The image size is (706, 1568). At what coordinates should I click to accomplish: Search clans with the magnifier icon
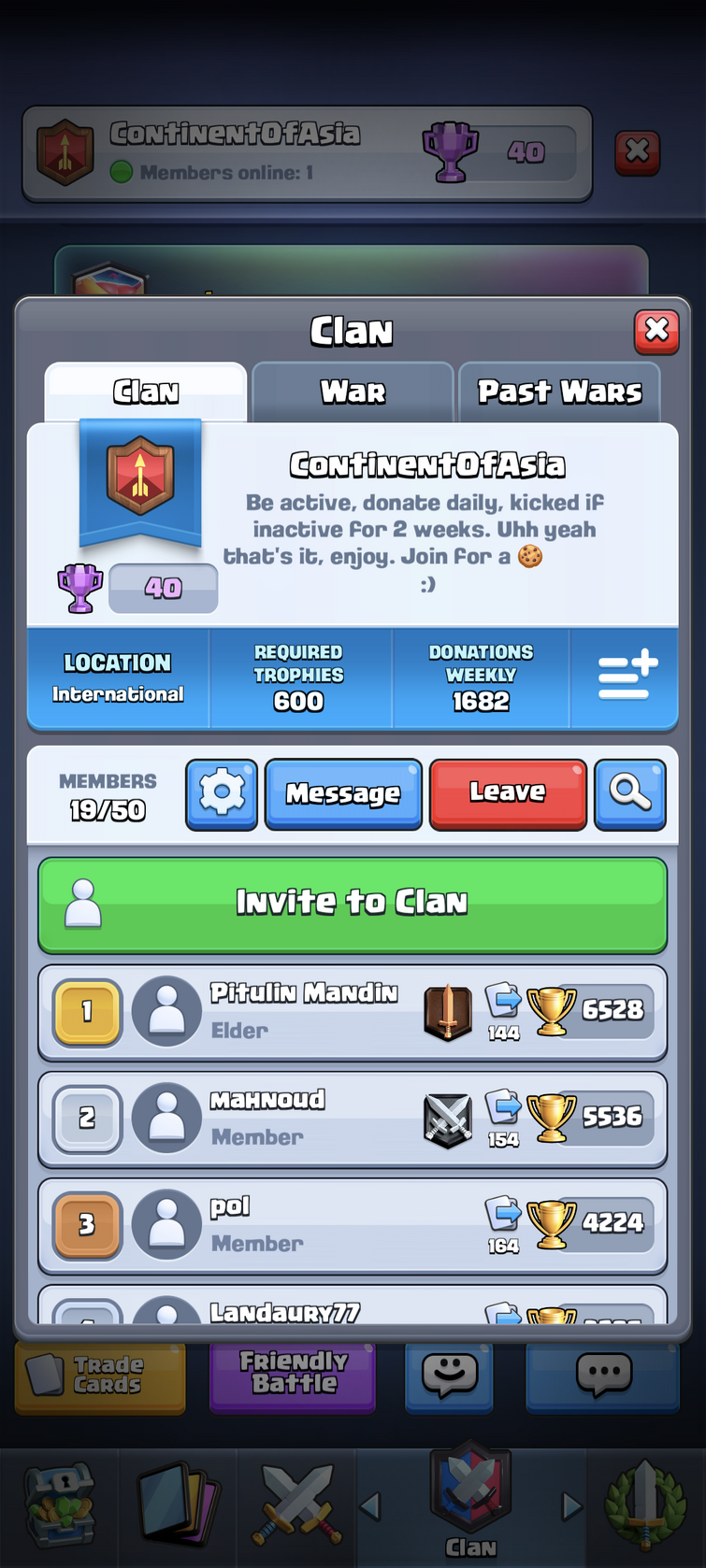coord(630,794)
